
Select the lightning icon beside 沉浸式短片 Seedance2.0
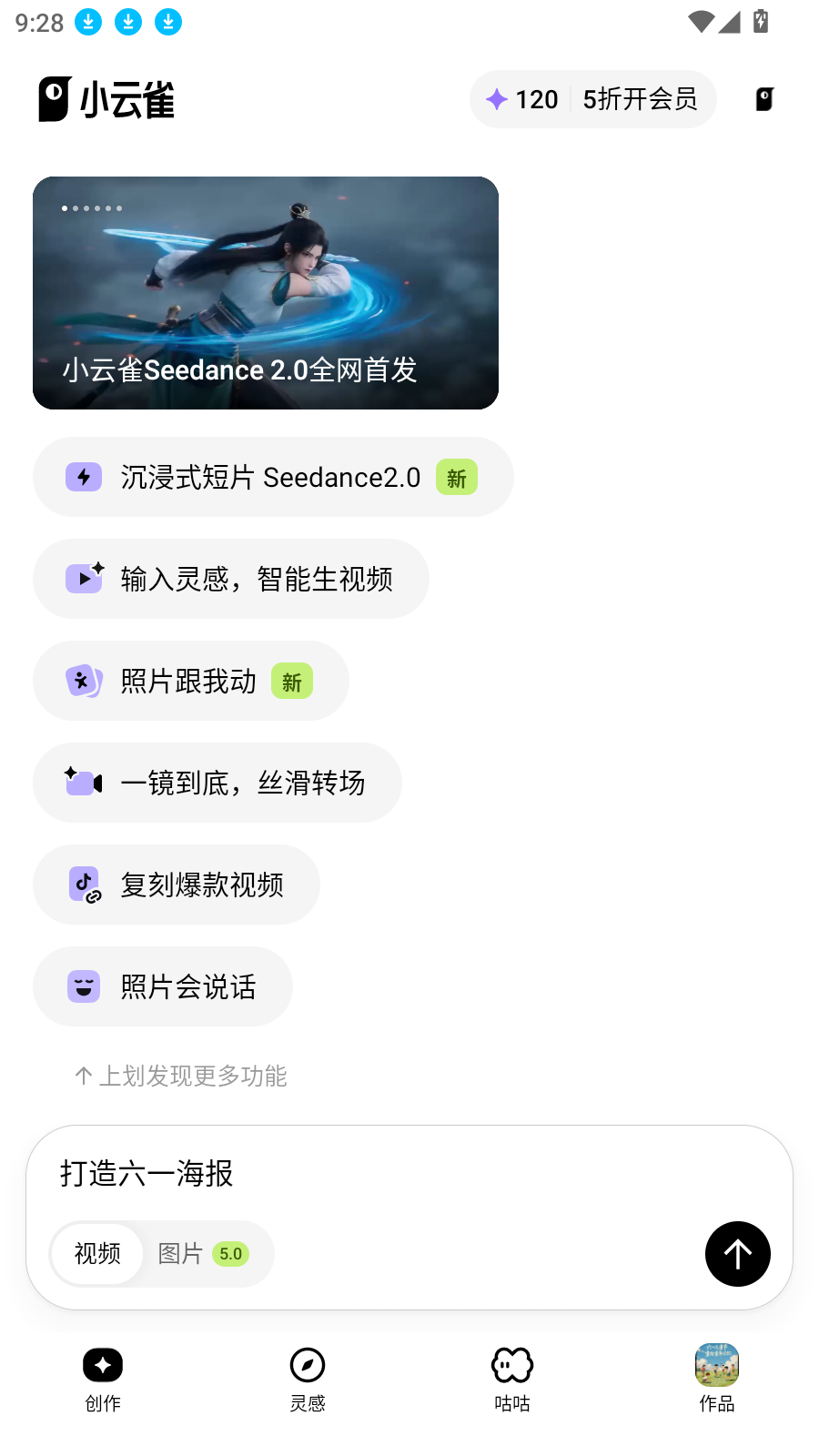83,477
